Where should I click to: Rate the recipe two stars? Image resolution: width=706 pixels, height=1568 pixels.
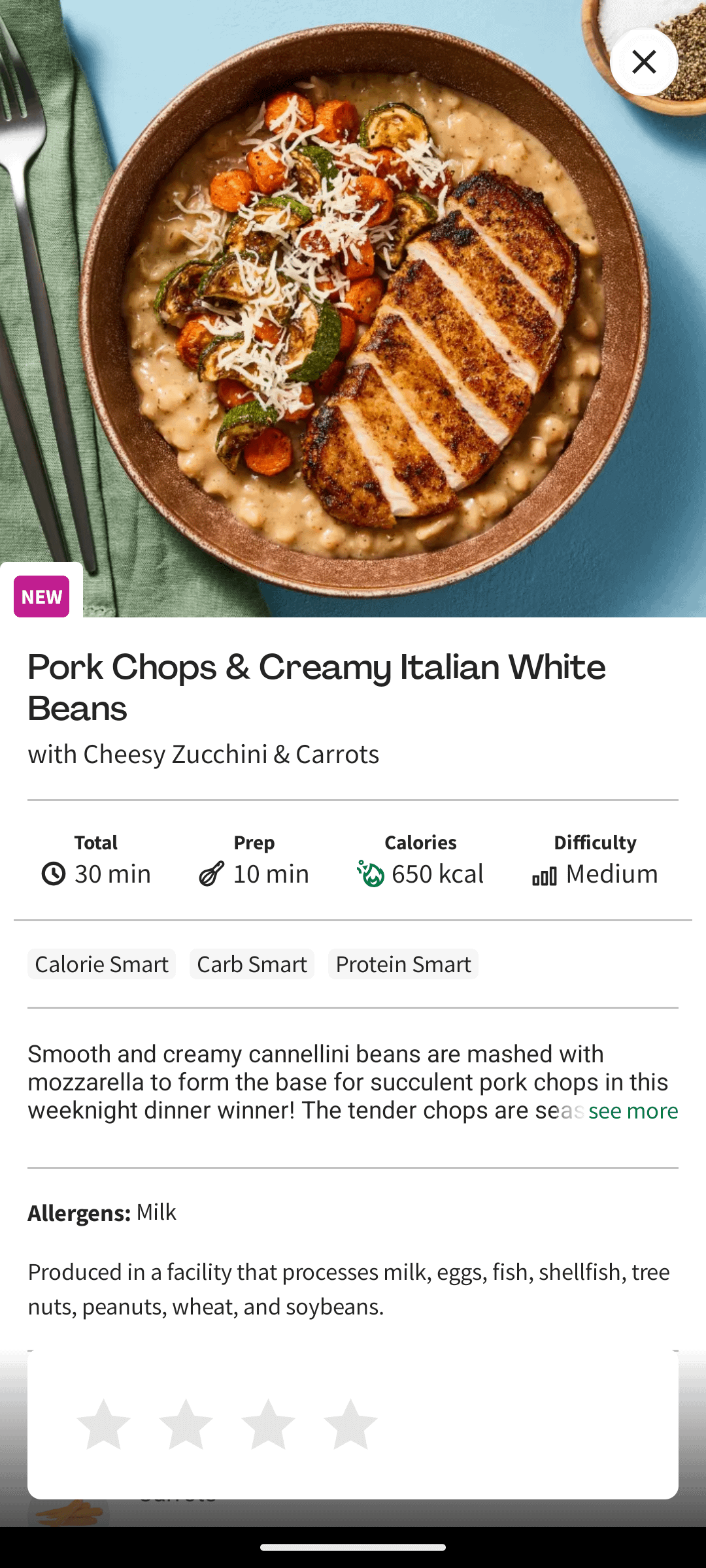pyautogui.click(x=186, y=1424)
